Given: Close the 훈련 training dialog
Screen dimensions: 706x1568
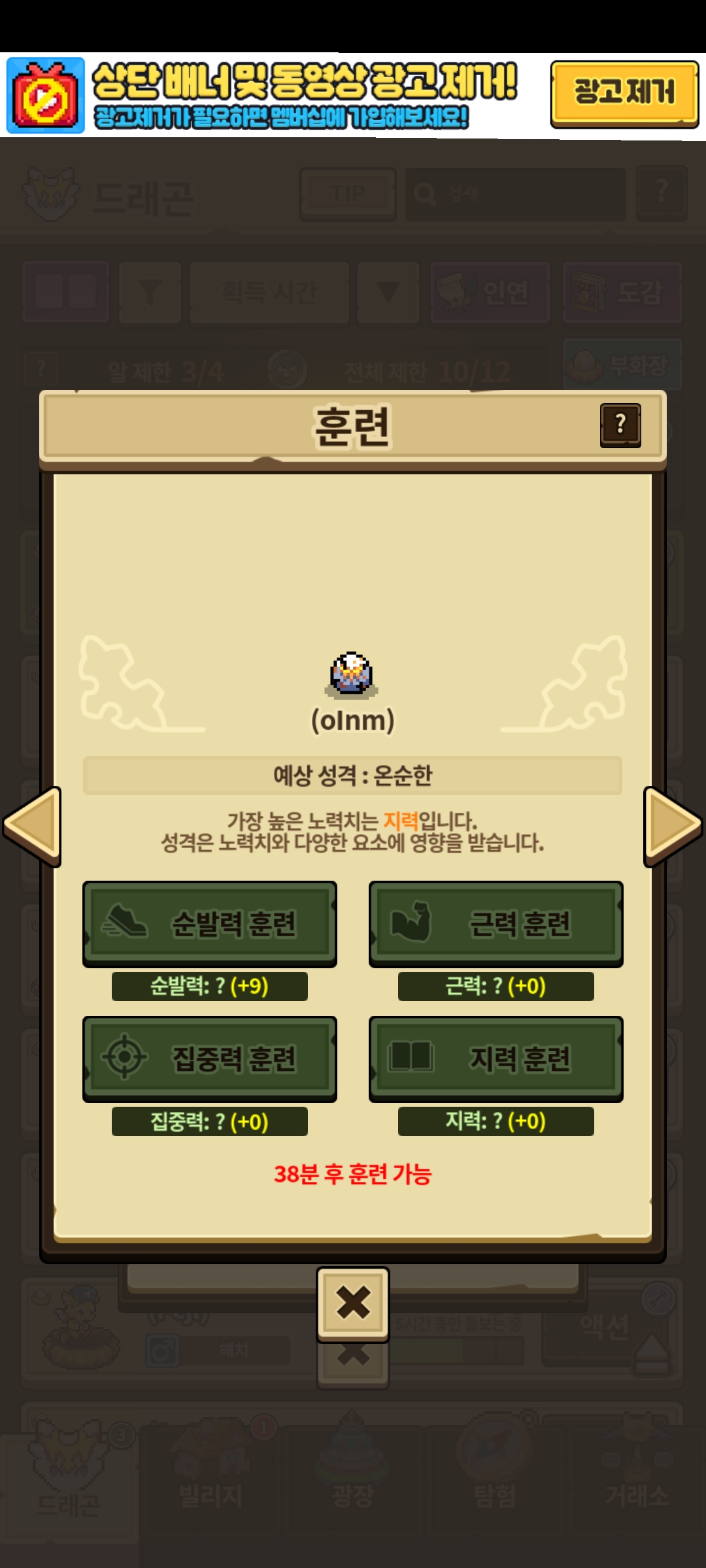Looking at the screenshot, I should (x=353, y=1303).
